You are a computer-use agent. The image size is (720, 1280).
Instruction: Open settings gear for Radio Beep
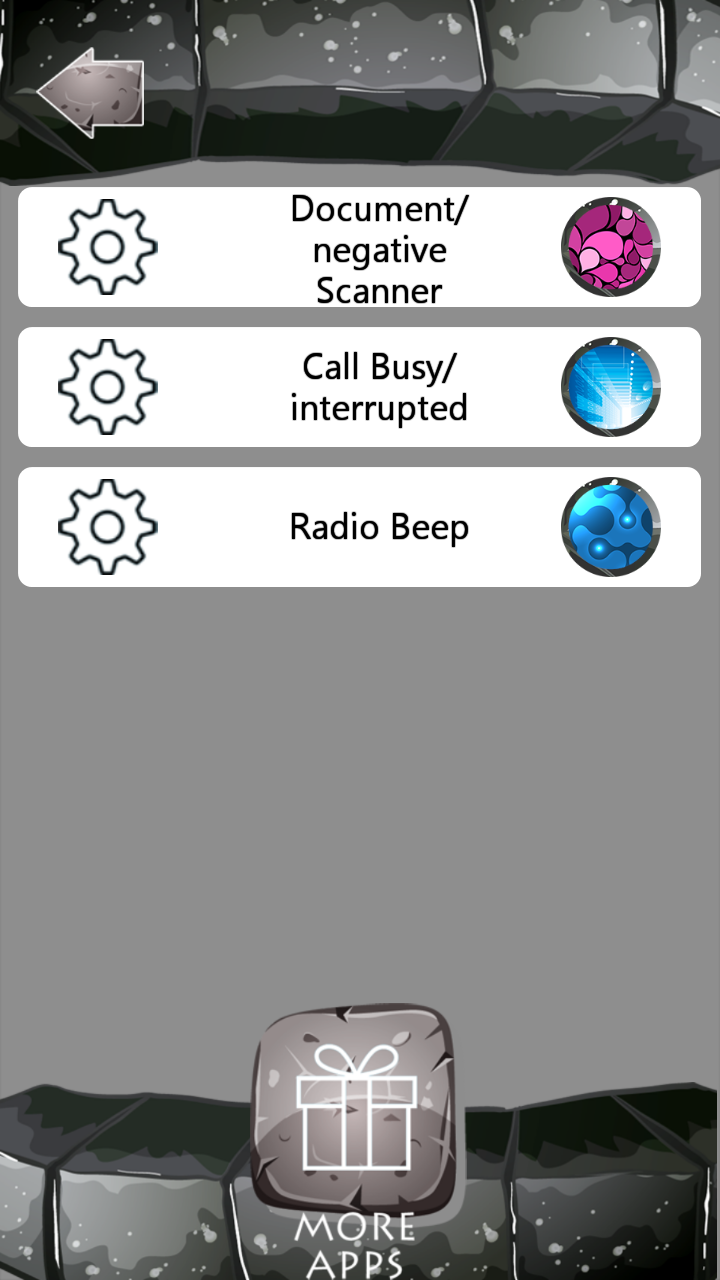coord(108,527)
